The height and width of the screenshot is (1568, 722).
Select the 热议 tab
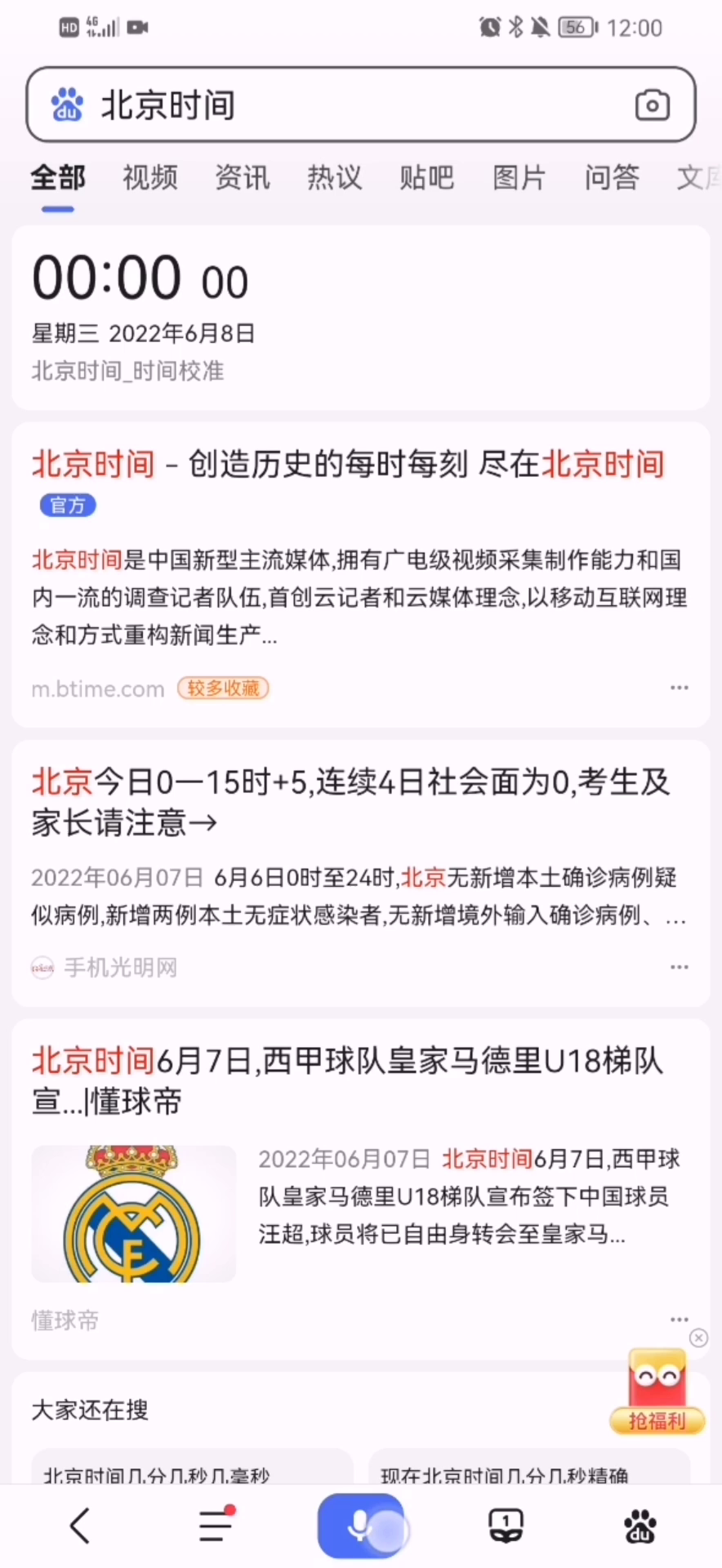(335, 177)
